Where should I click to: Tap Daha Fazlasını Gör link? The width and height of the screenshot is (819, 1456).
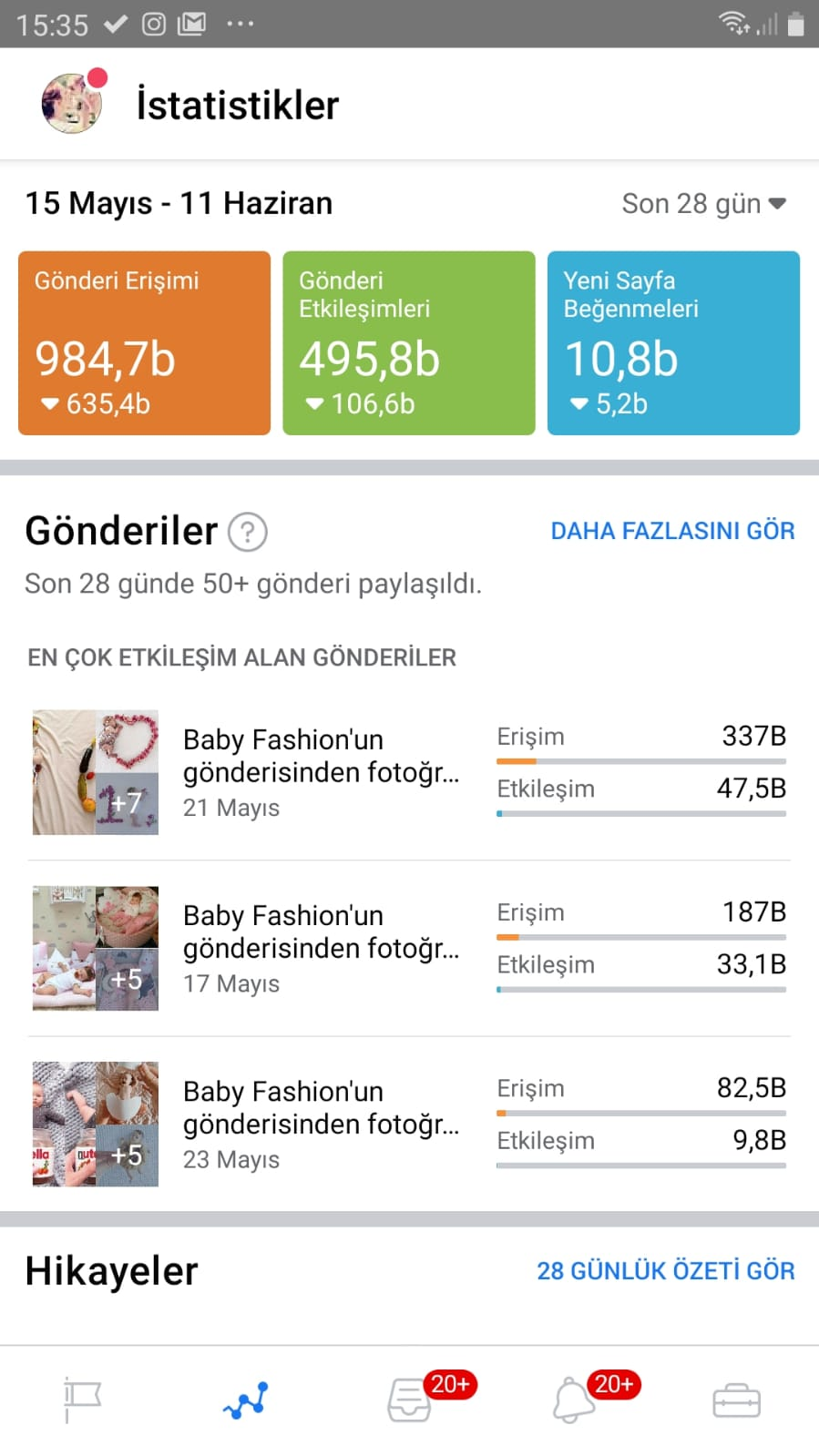[672, 531]
